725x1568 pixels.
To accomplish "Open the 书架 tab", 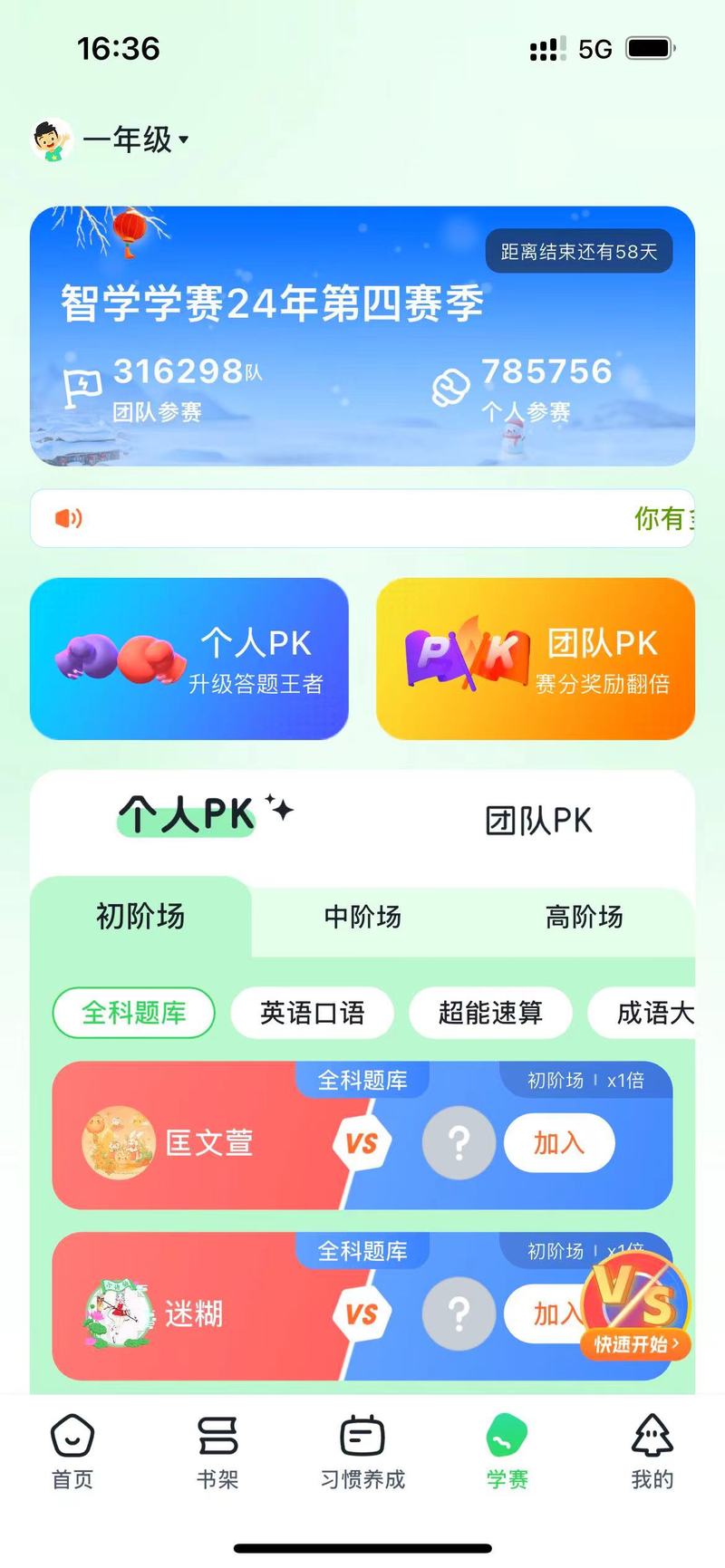I will point(217,1451).
